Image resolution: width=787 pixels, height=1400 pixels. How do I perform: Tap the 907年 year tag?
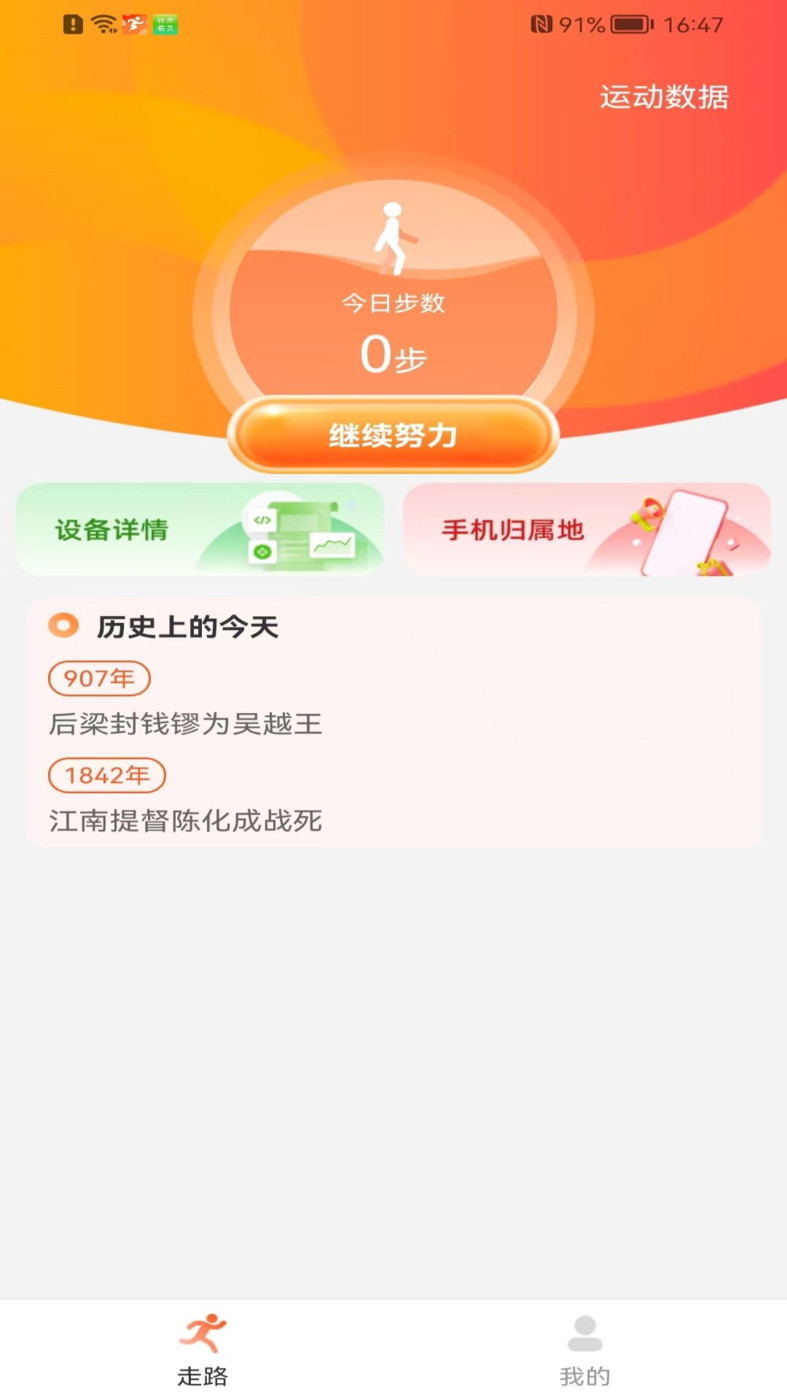(x=98, y=678)
